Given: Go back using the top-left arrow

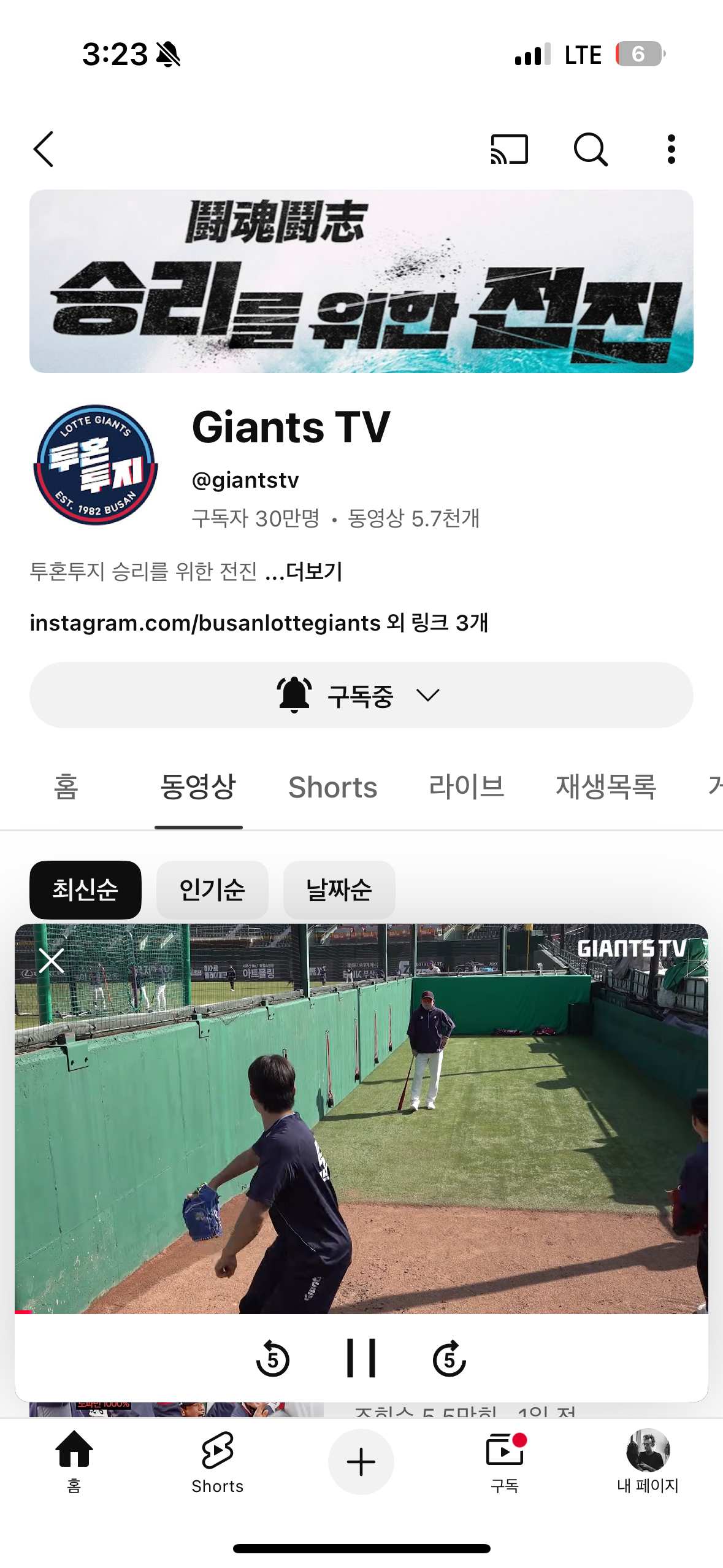Looking at the screenshot, I should 44,149.
